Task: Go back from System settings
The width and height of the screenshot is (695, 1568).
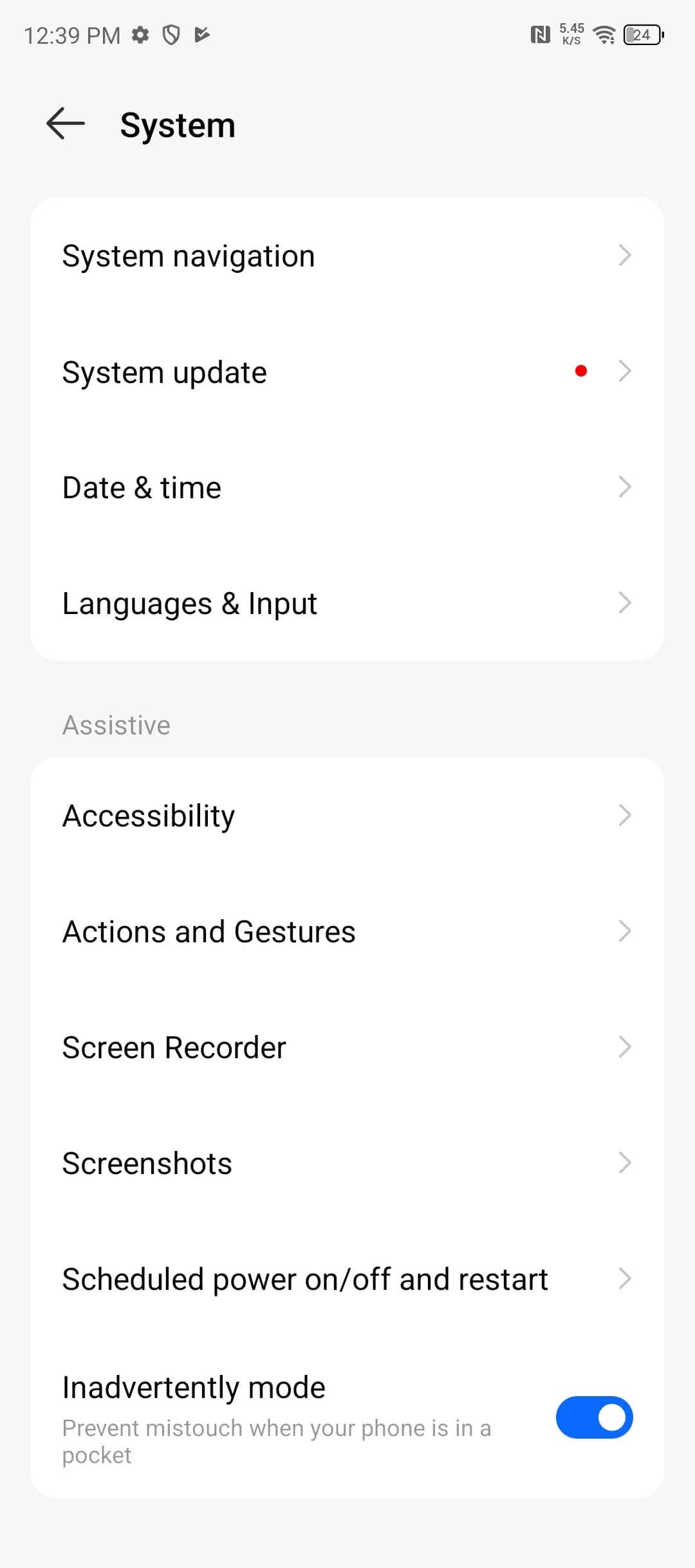Action: pyautogui.click(x=66, y=124)
